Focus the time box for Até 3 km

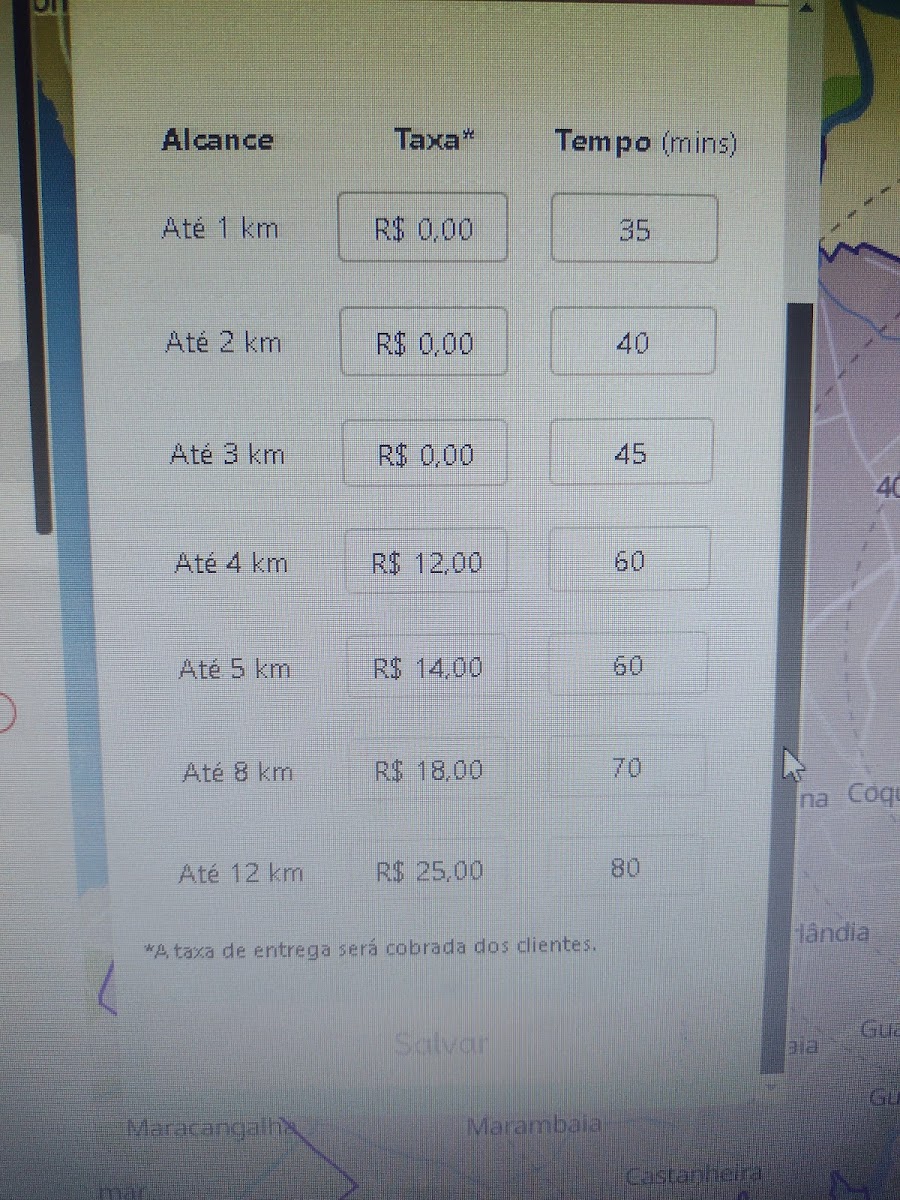(x=632, y=454)
